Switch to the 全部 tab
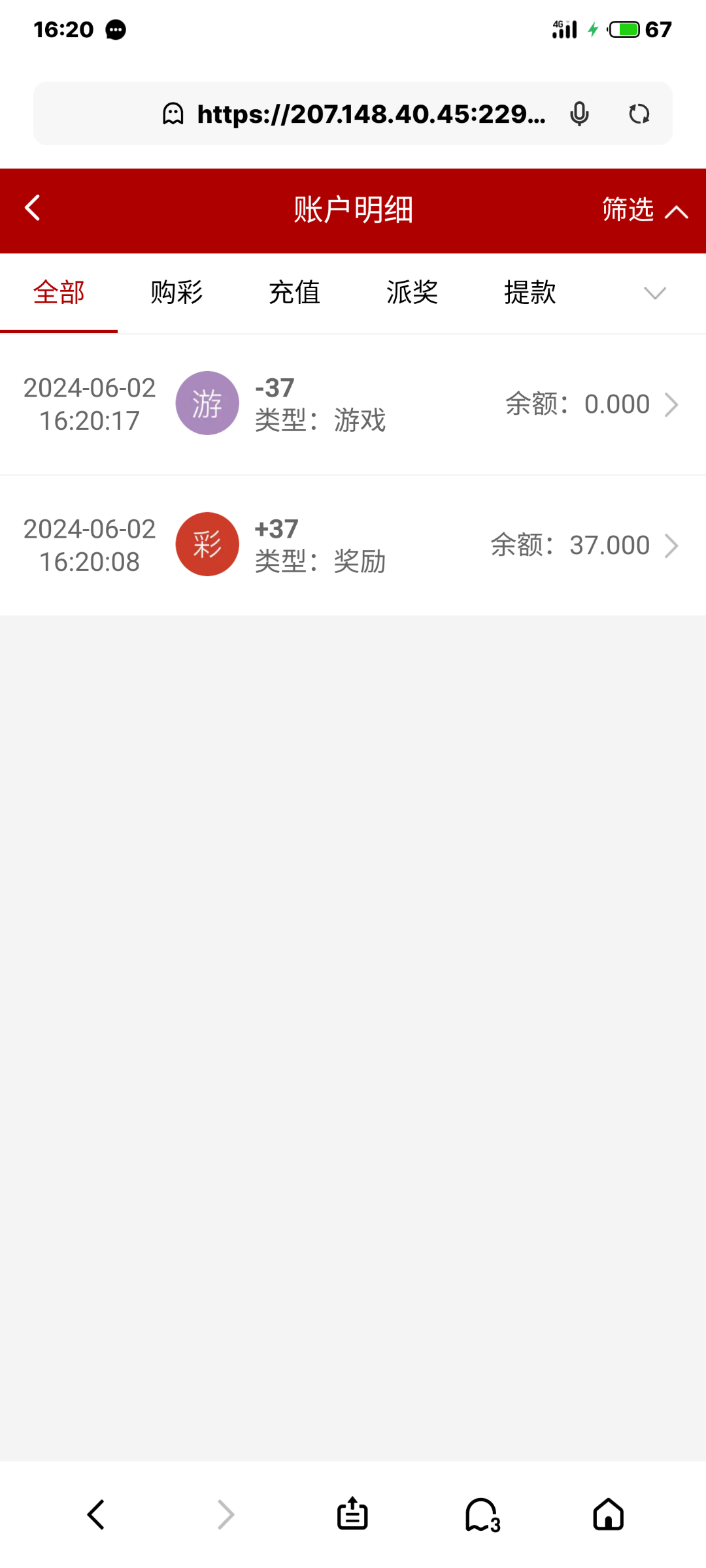 coord(59,293)
